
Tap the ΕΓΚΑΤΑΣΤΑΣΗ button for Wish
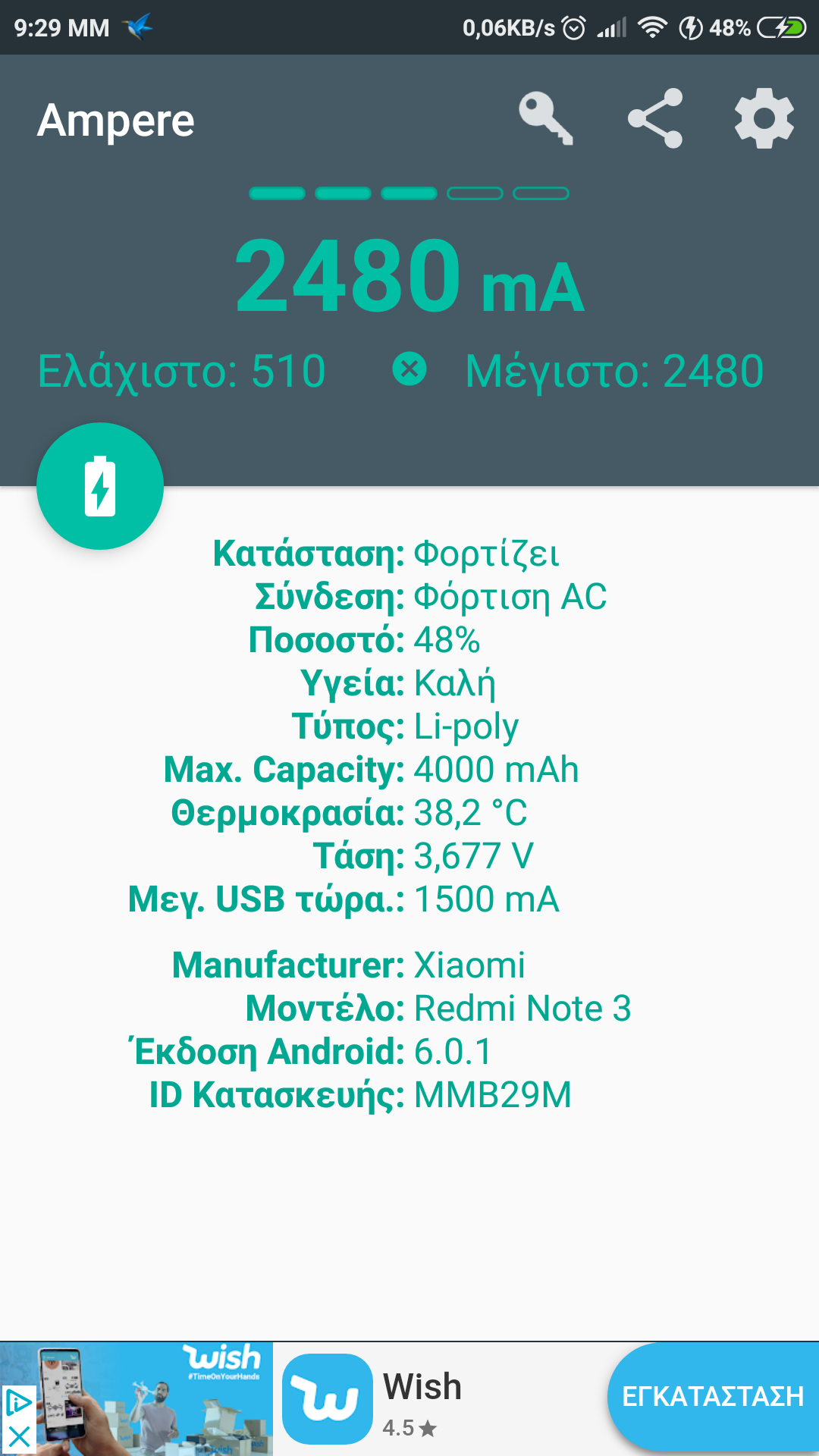712,1396
